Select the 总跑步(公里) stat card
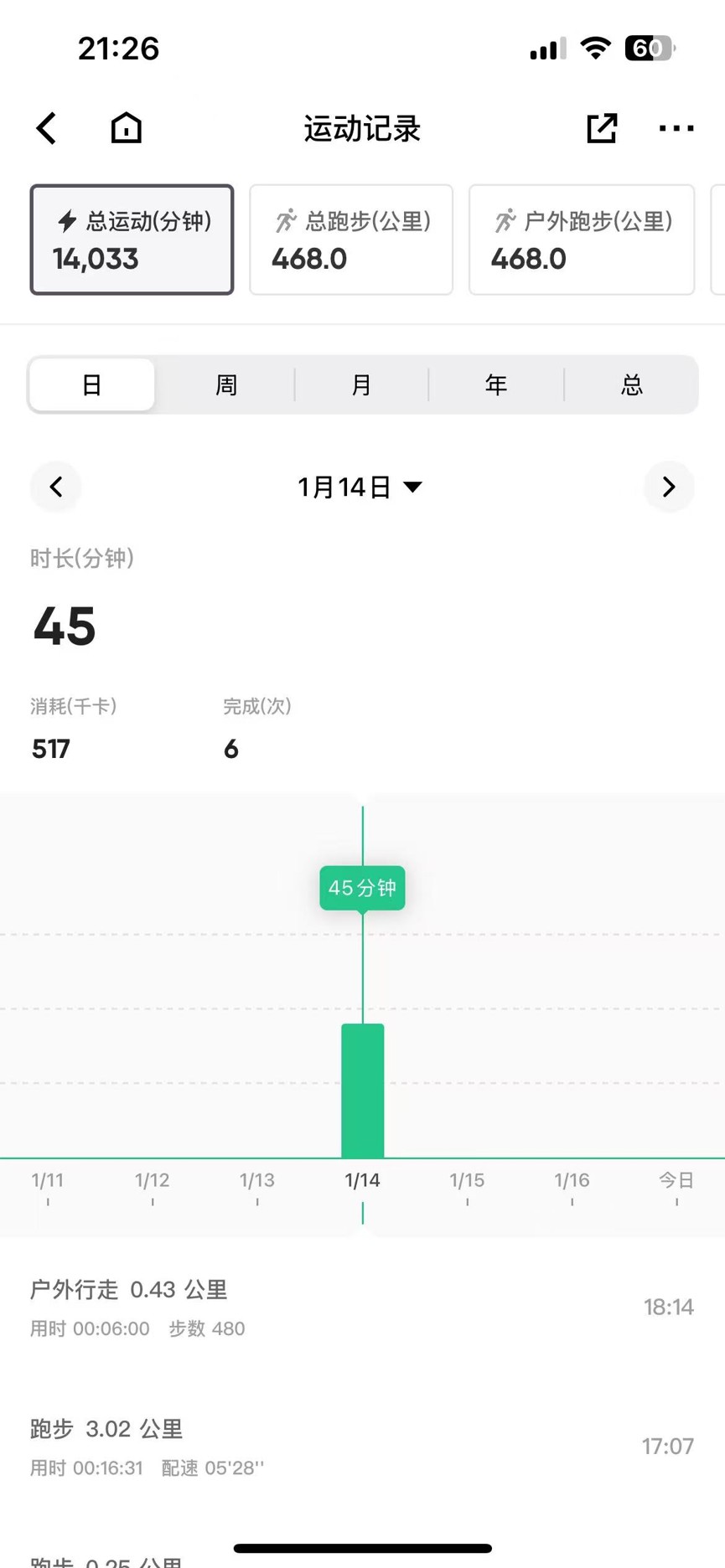 coord(351,240)
